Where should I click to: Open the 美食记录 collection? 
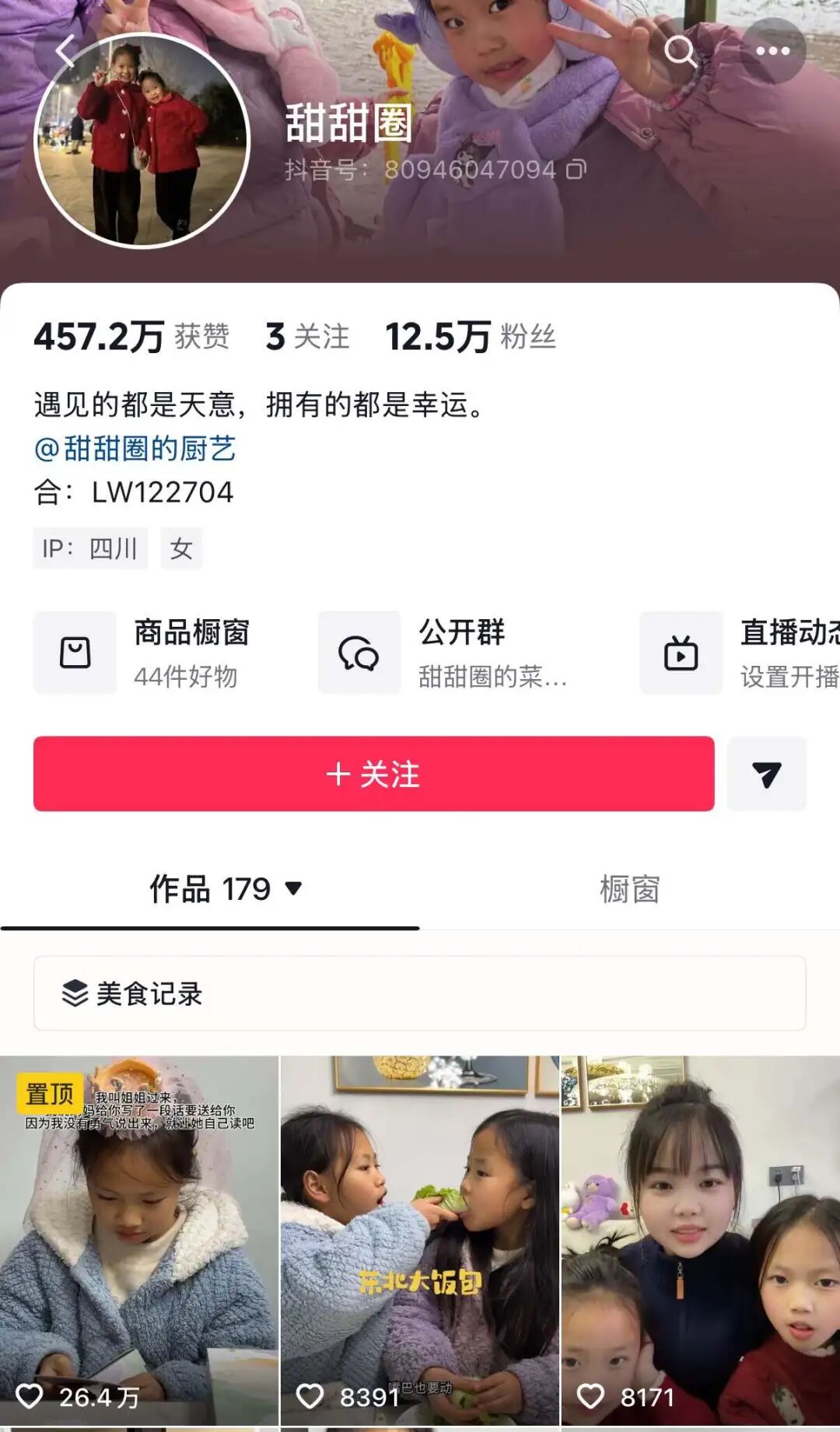(419, 993)
